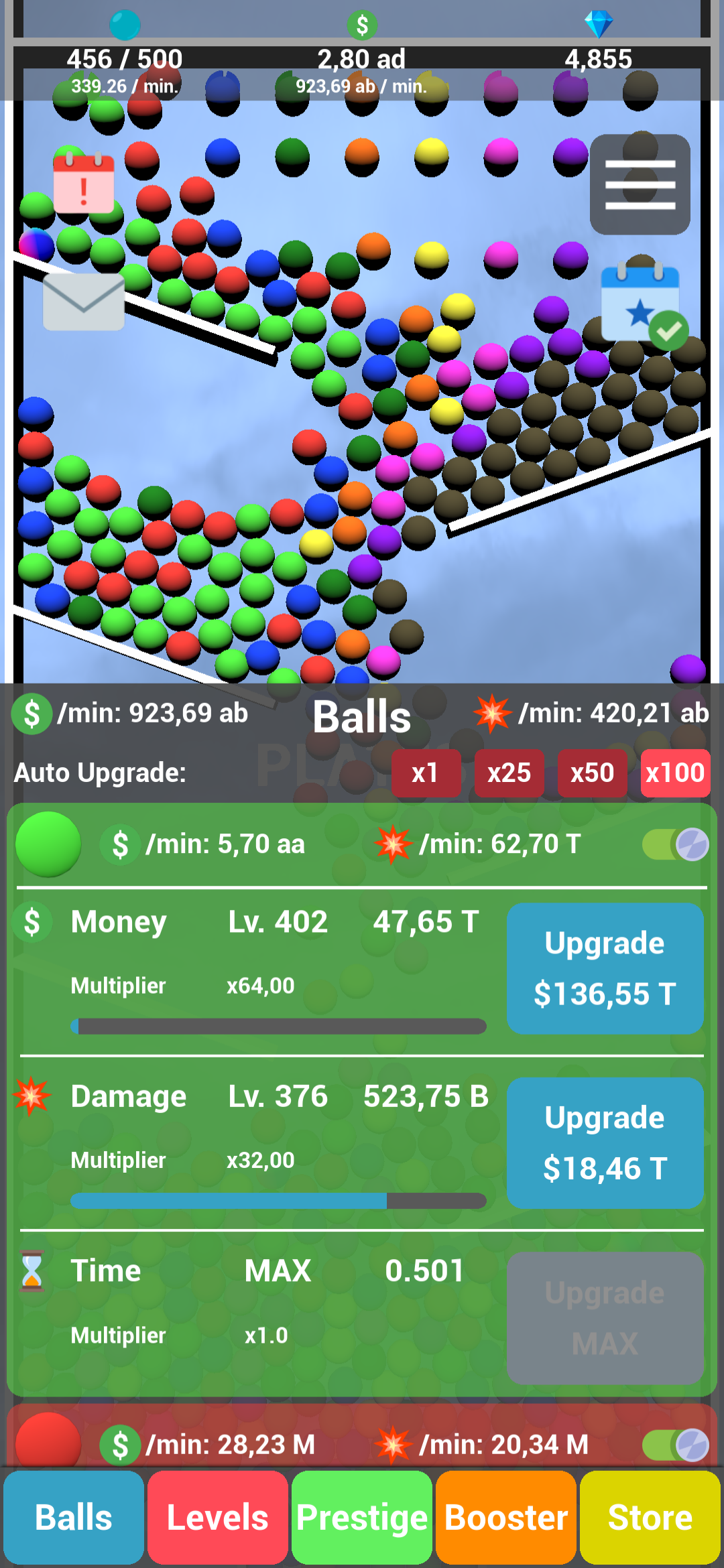Upgrade Damage for $18,46 T
Viewport: 724px width, 1568px height.
tap(605, 1142)
